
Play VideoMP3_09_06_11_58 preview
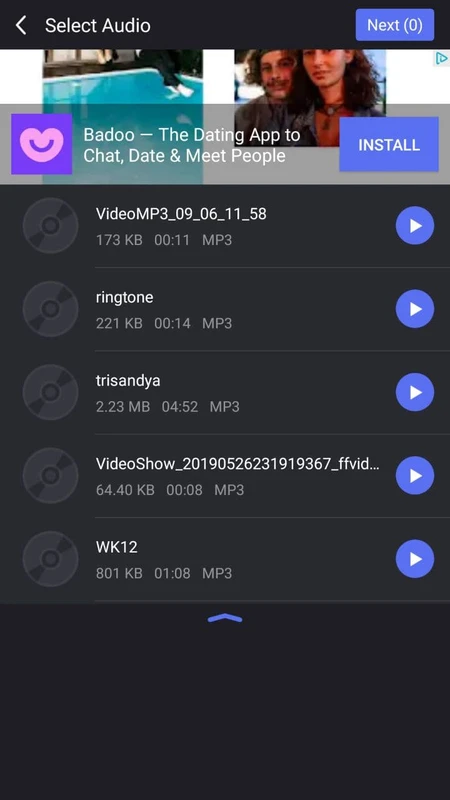415,226
